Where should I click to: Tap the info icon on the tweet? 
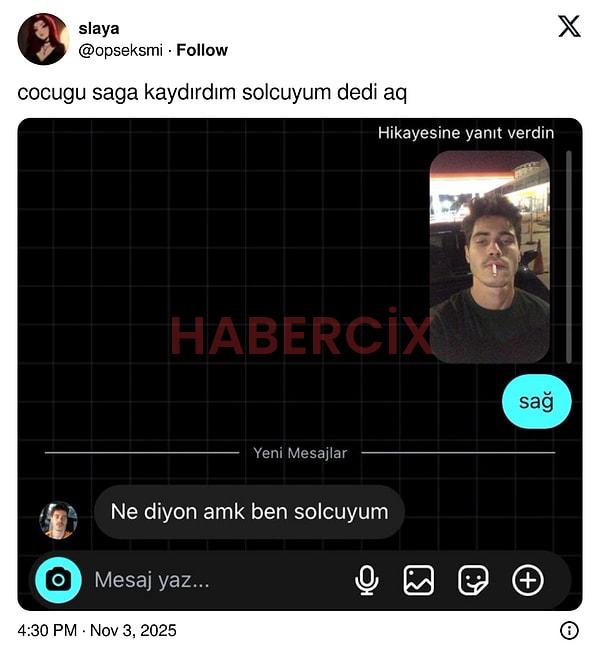568,630
